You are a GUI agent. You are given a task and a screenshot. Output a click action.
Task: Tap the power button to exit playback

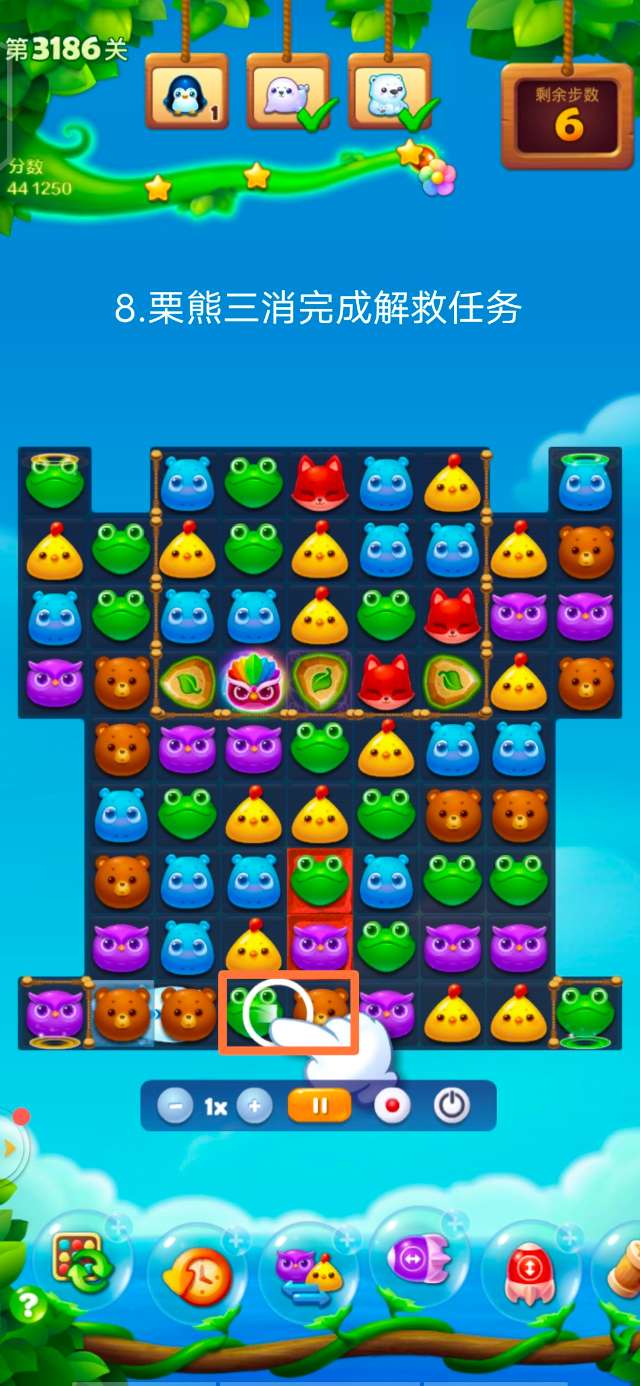452,1107
